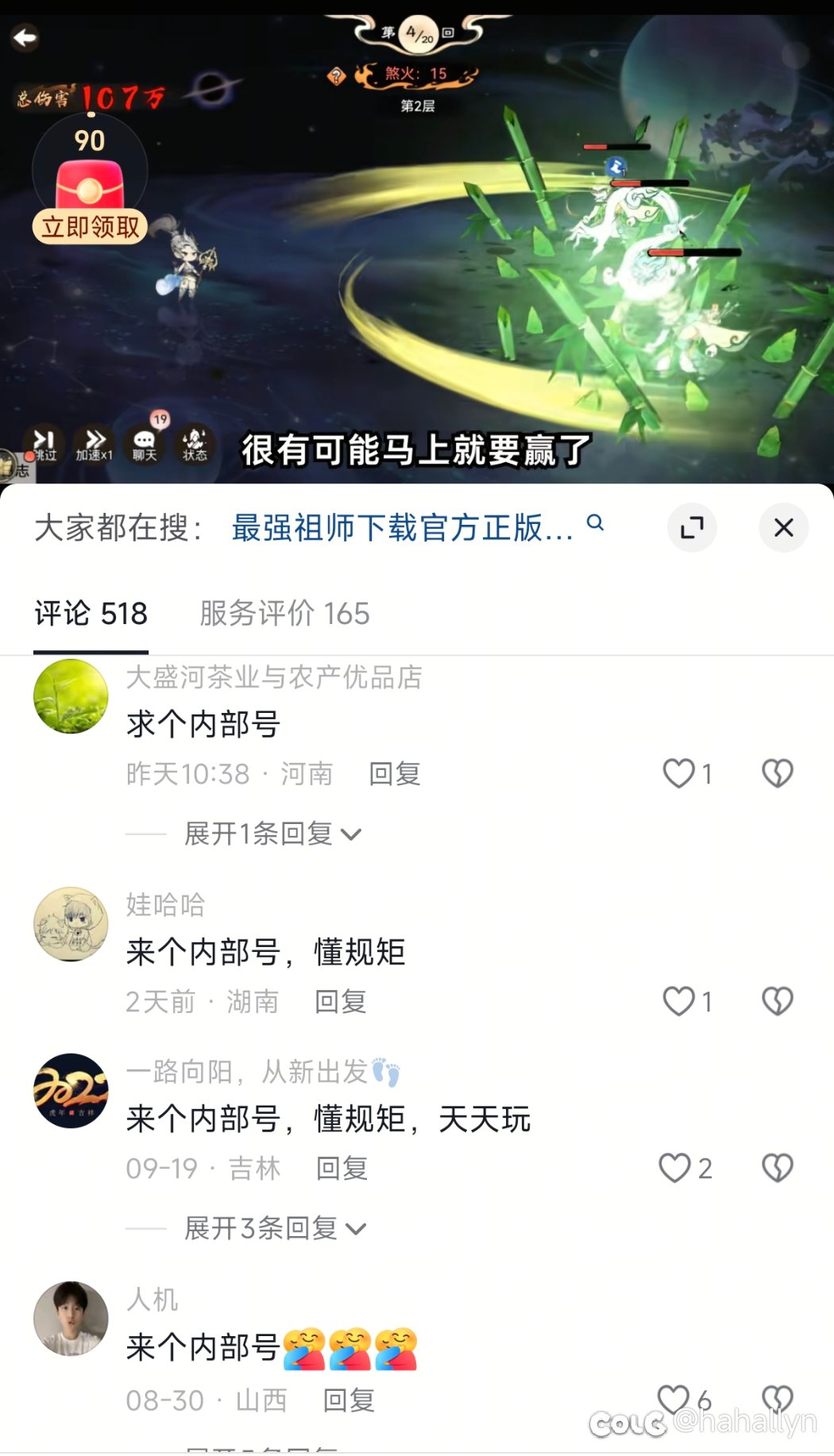Reply to the 09-19 吉林 comment

(x=342, y=1169)
